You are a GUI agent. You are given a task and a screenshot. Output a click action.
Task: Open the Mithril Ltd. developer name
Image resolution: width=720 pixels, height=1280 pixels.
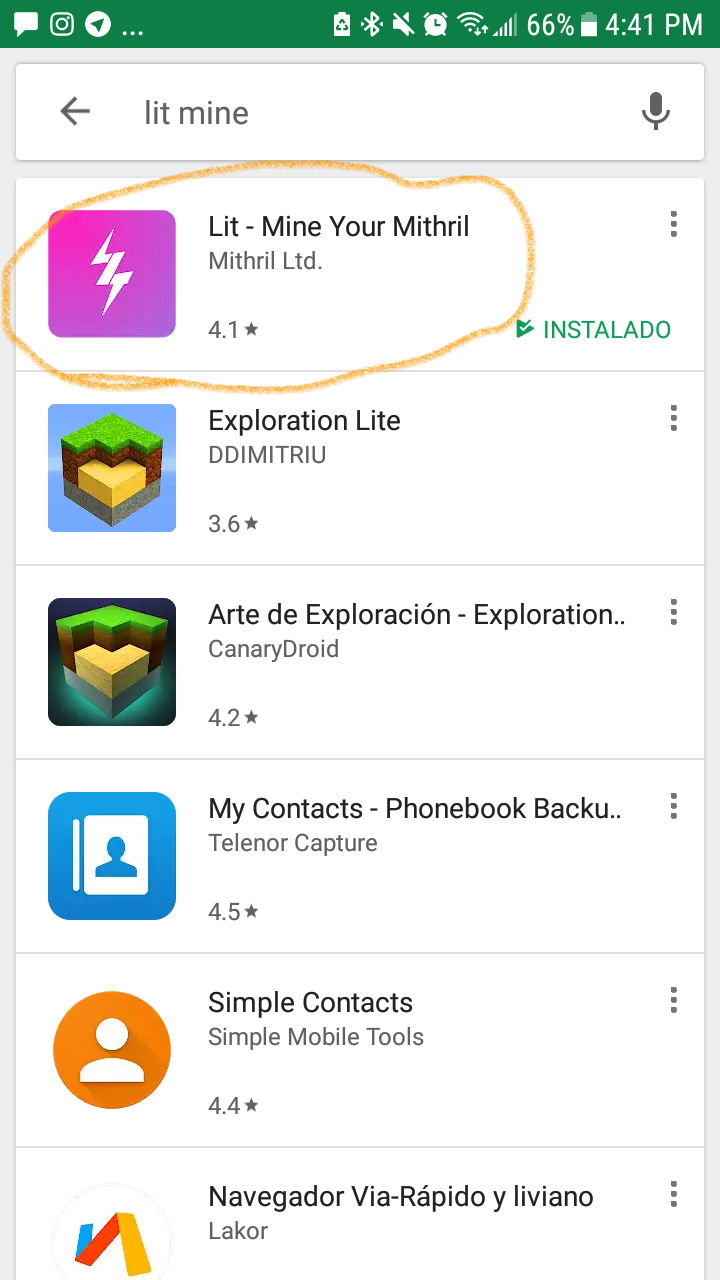point(266,260)
